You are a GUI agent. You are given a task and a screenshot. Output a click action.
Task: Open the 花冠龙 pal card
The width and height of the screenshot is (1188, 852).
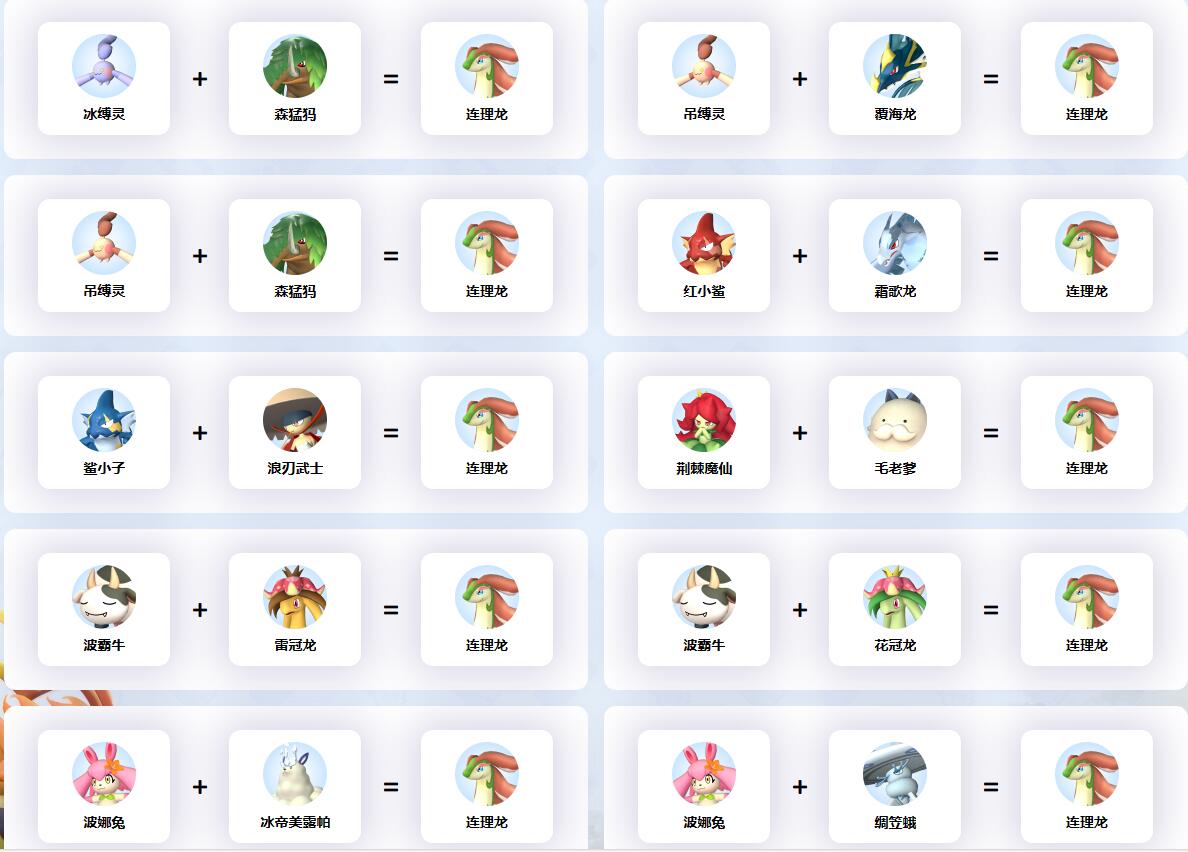tap(895, 609)
